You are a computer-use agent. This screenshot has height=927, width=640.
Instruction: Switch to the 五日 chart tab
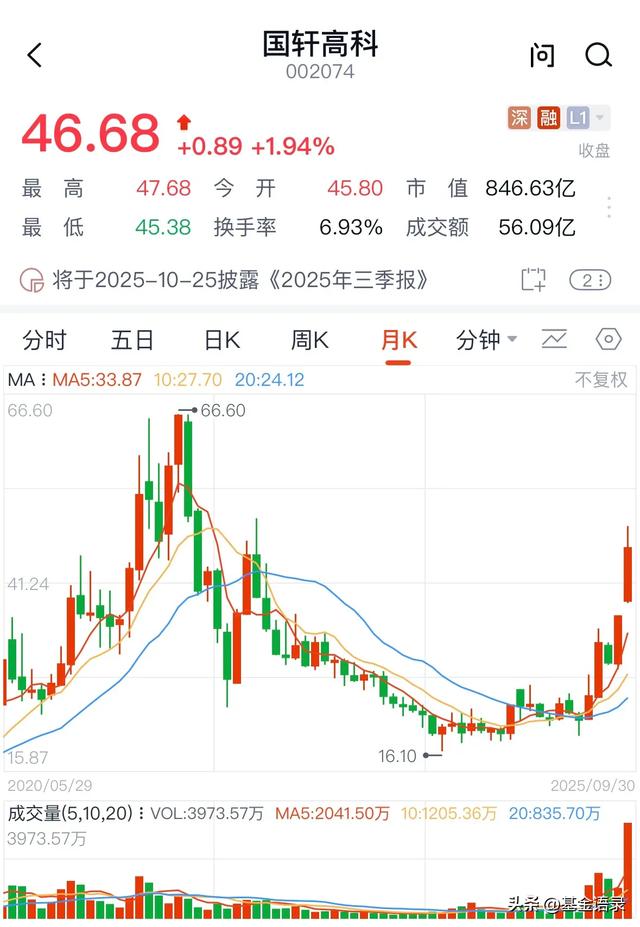(x=132, y=340)
